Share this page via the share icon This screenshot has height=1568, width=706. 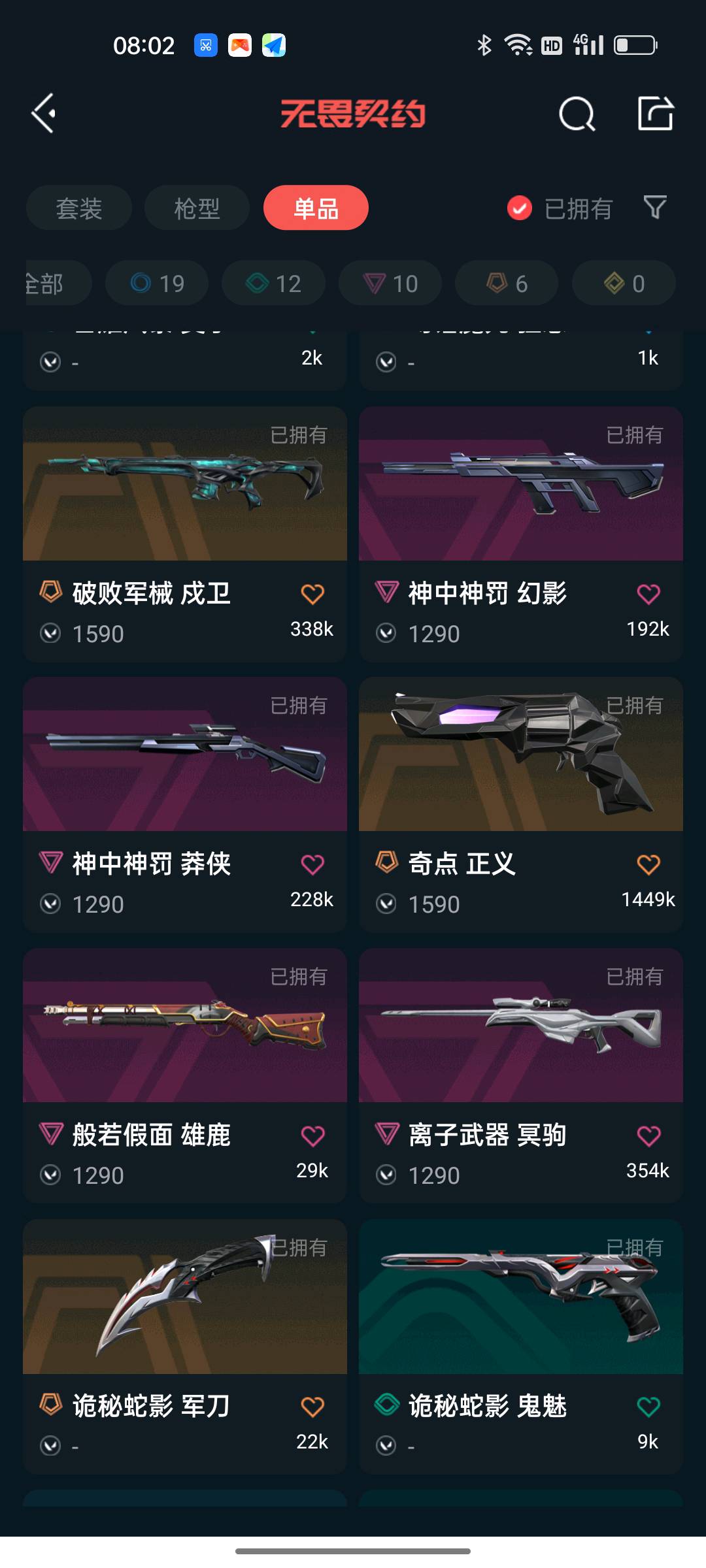656,114
